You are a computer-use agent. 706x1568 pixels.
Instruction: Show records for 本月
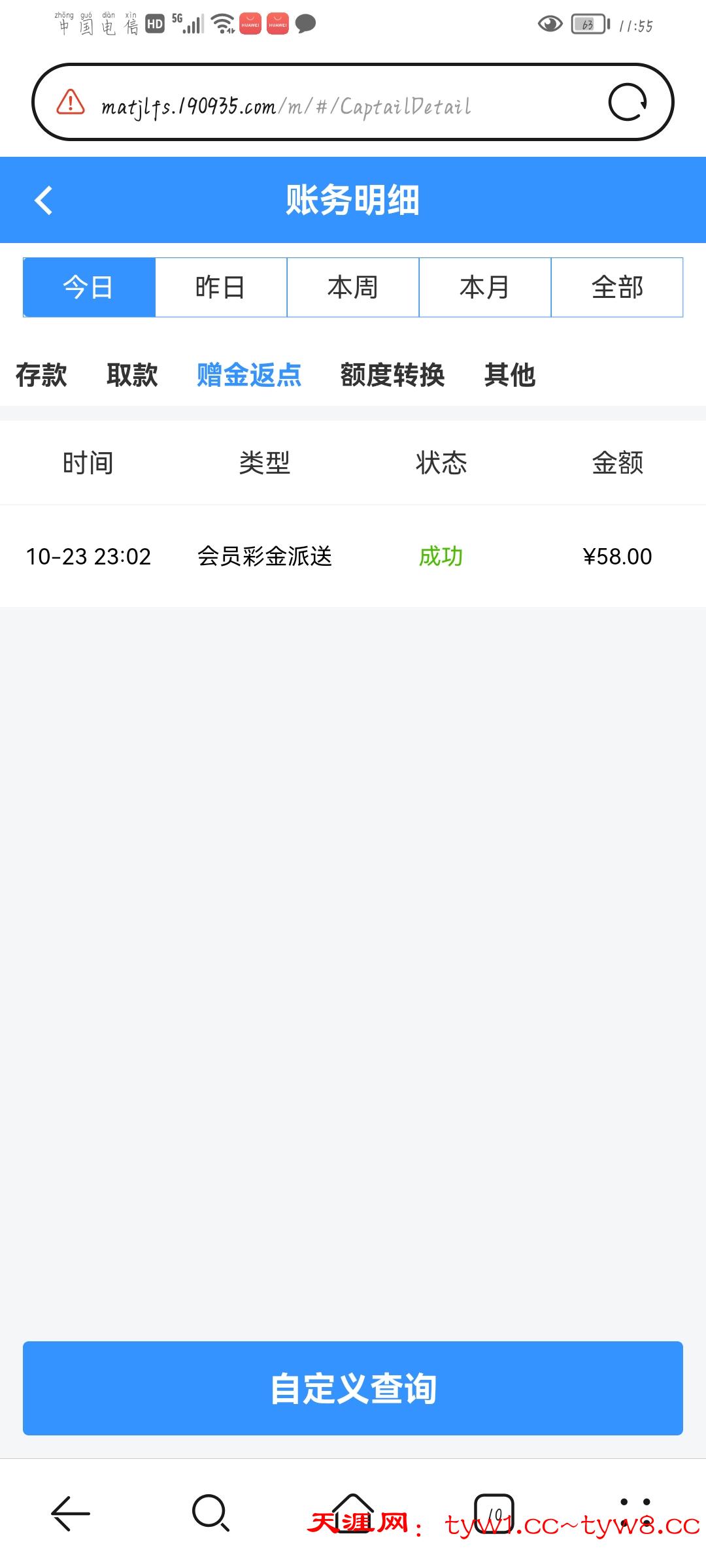pos(485,287)
